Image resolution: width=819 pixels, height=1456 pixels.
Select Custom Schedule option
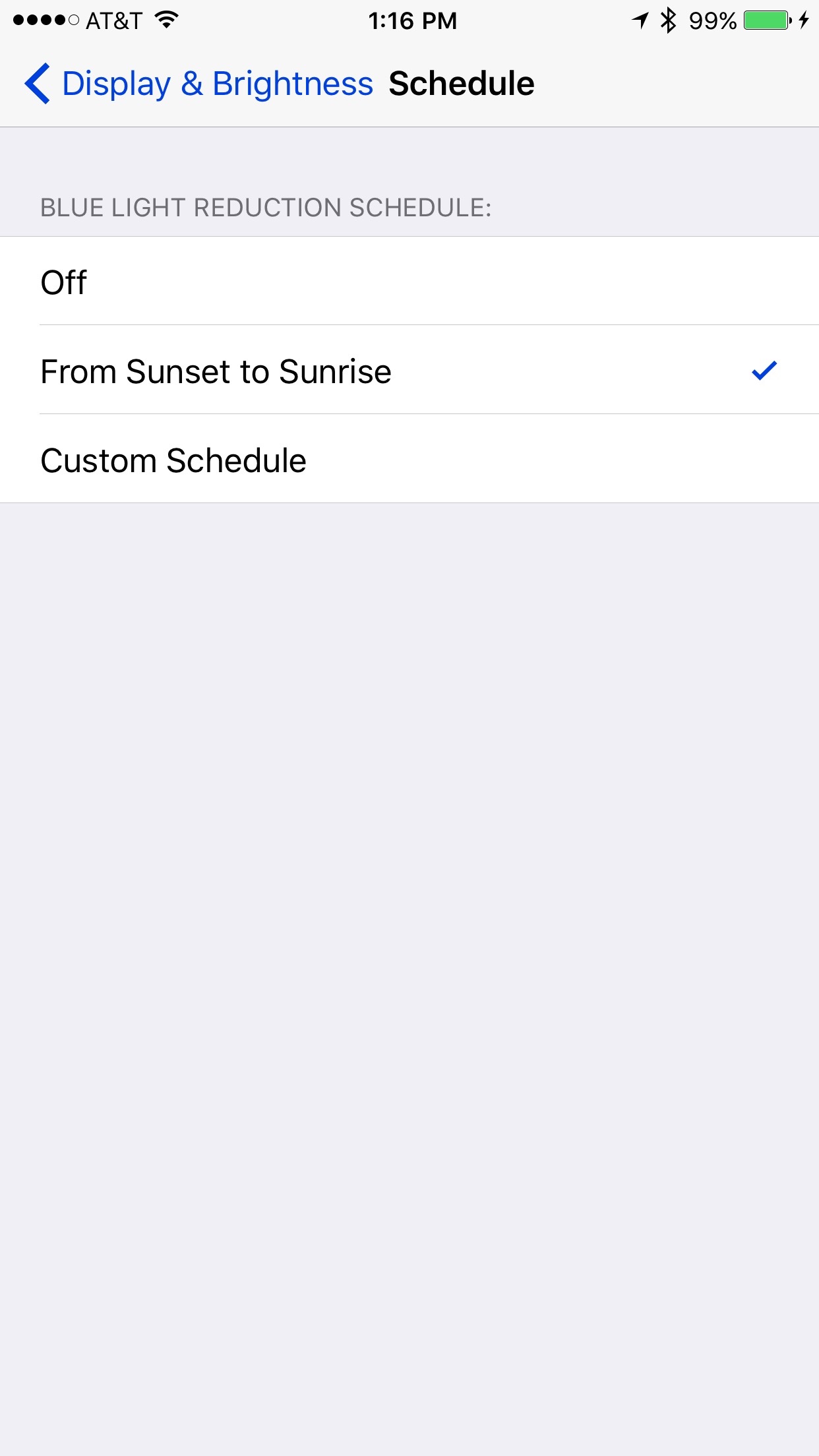tap(409, 460)
